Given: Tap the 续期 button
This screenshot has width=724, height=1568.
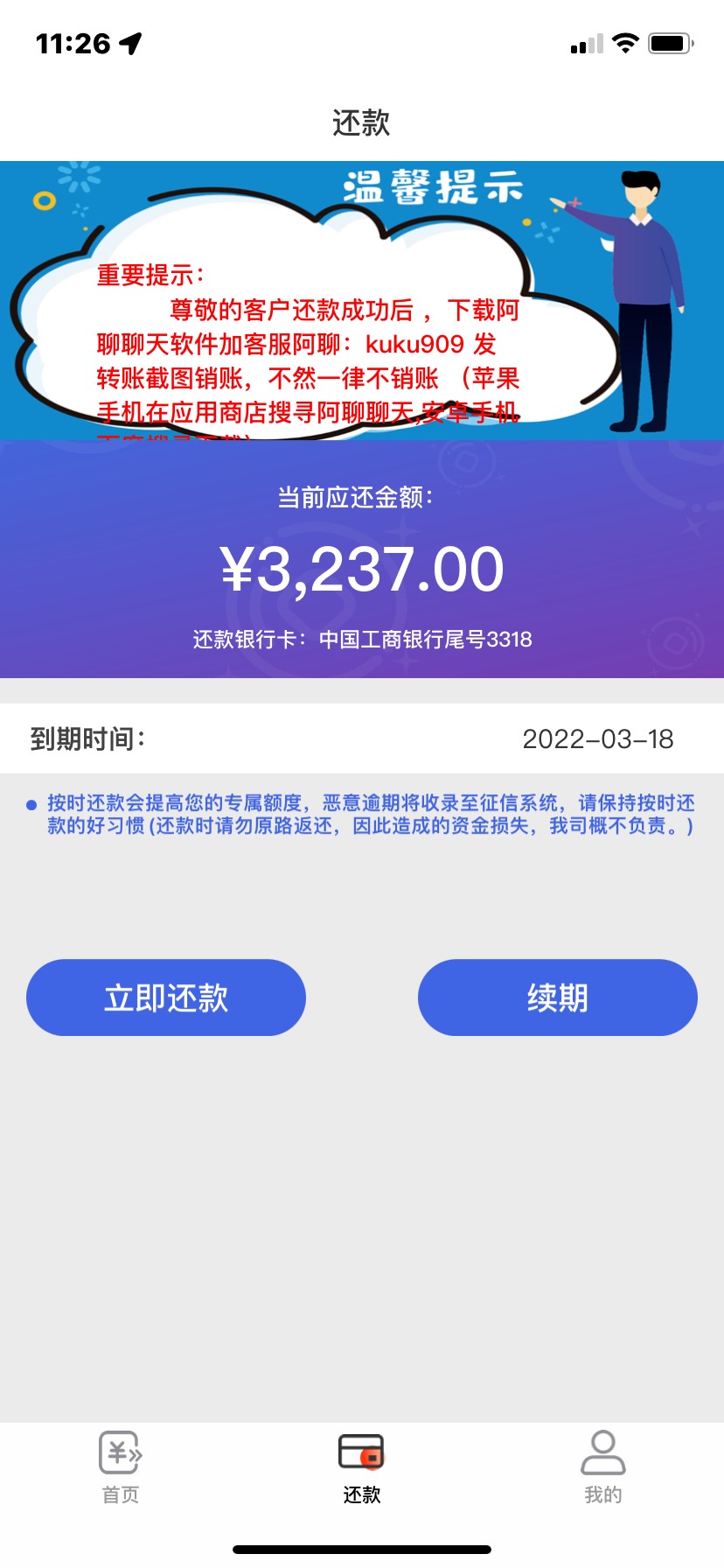Looking at the screenshot, I should (x=558, y=997).
